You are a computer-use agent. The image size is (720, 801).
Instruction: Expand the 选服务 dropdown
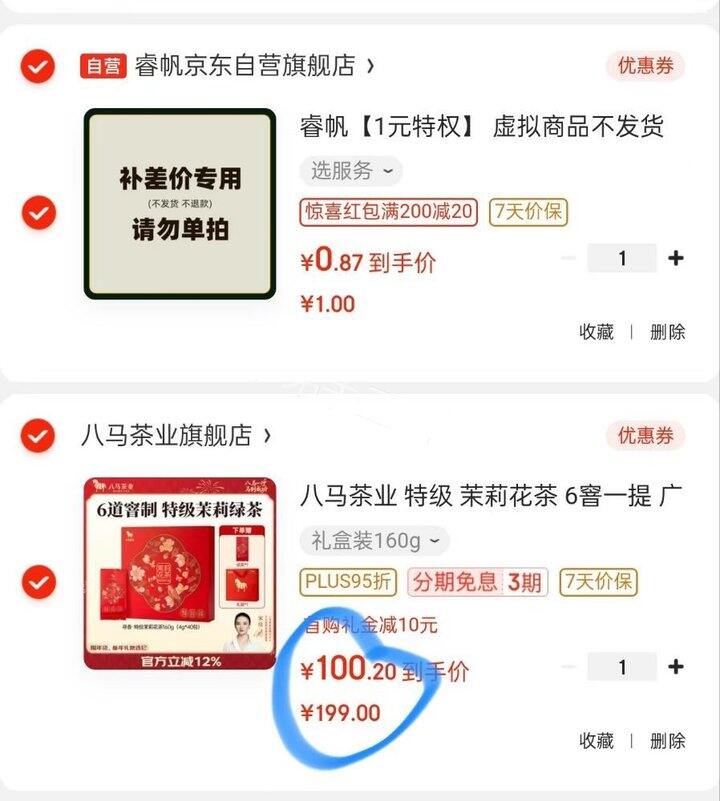(350, 171)
